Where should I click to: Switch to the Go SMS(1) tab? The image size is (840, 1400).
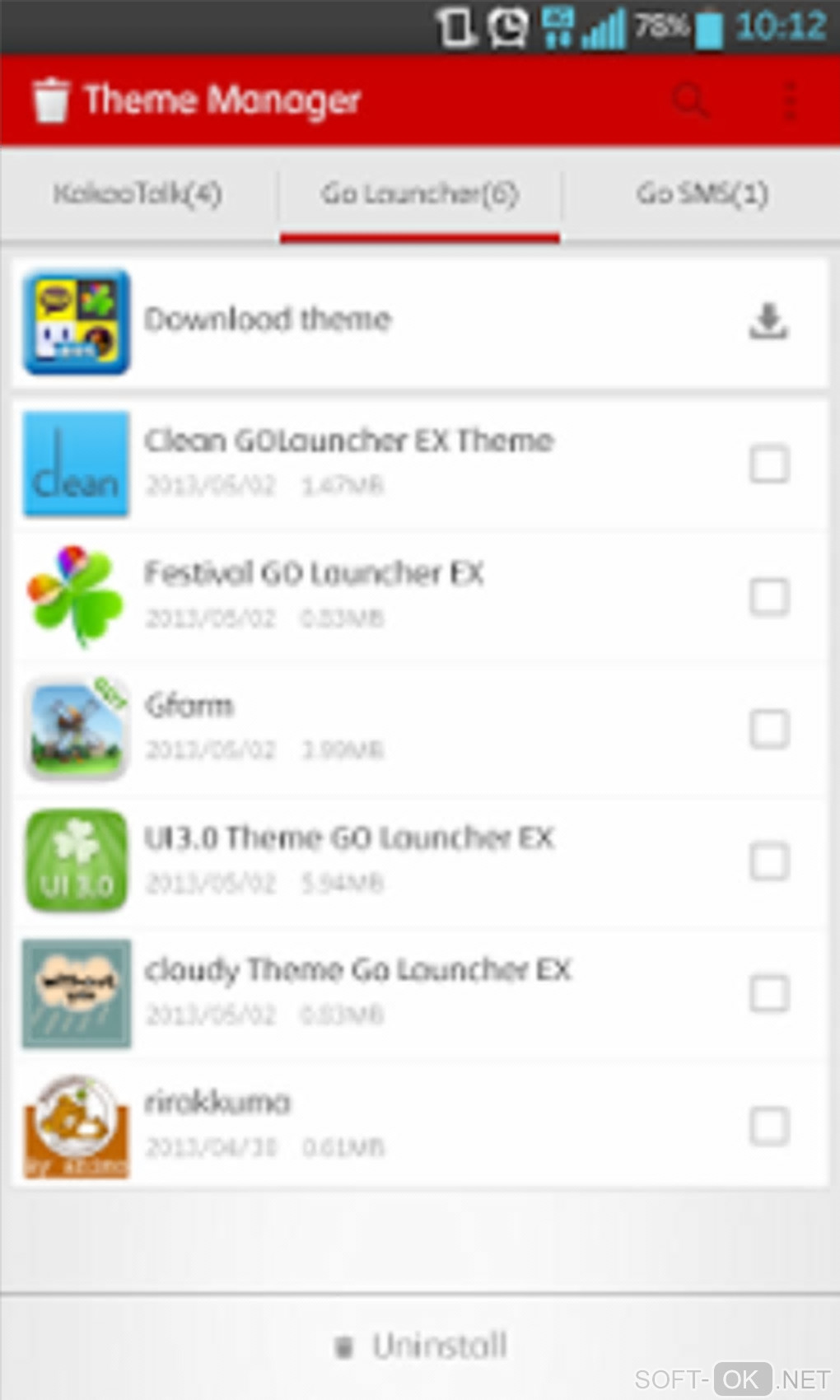702,194
